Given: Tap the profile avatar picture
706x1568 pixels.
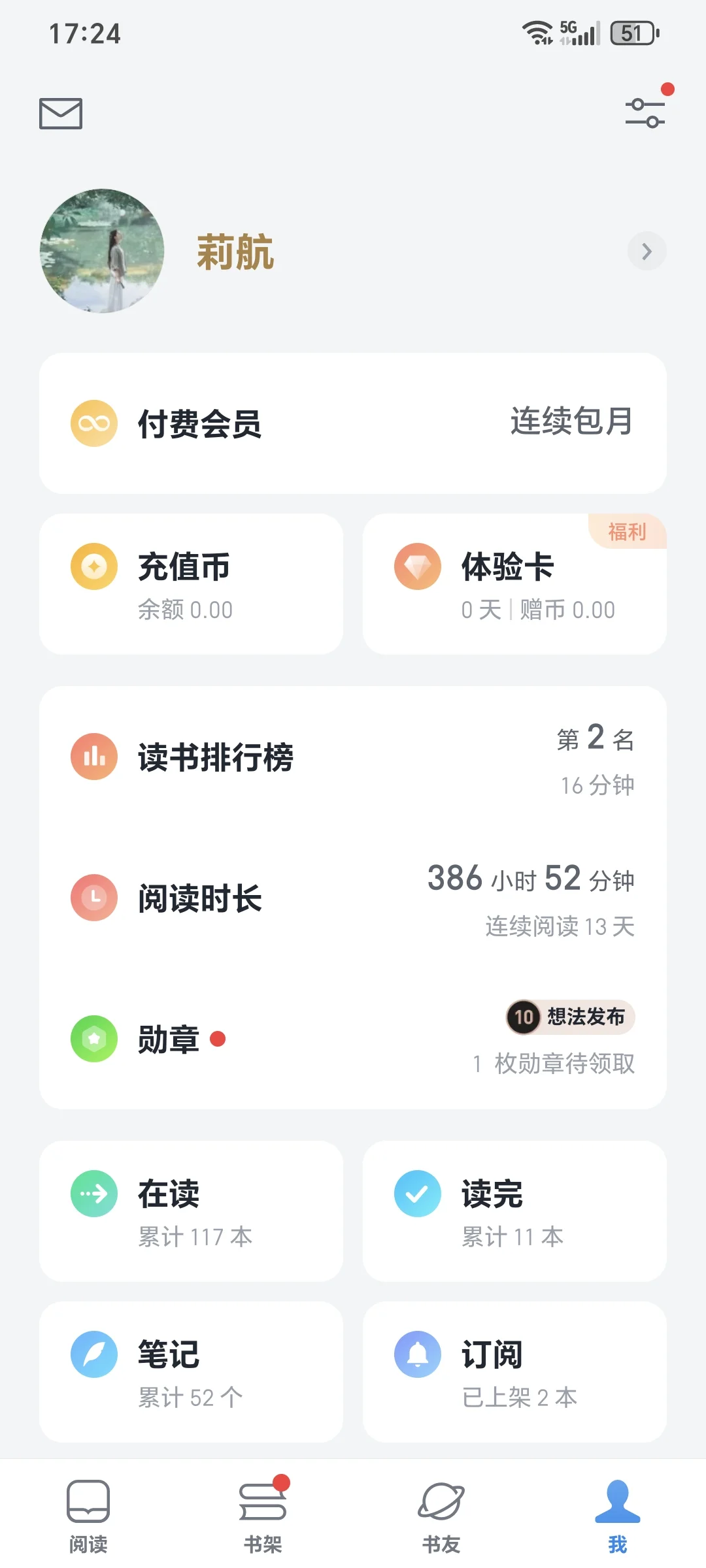Looking at the screenshot, I should pos(102,251).
